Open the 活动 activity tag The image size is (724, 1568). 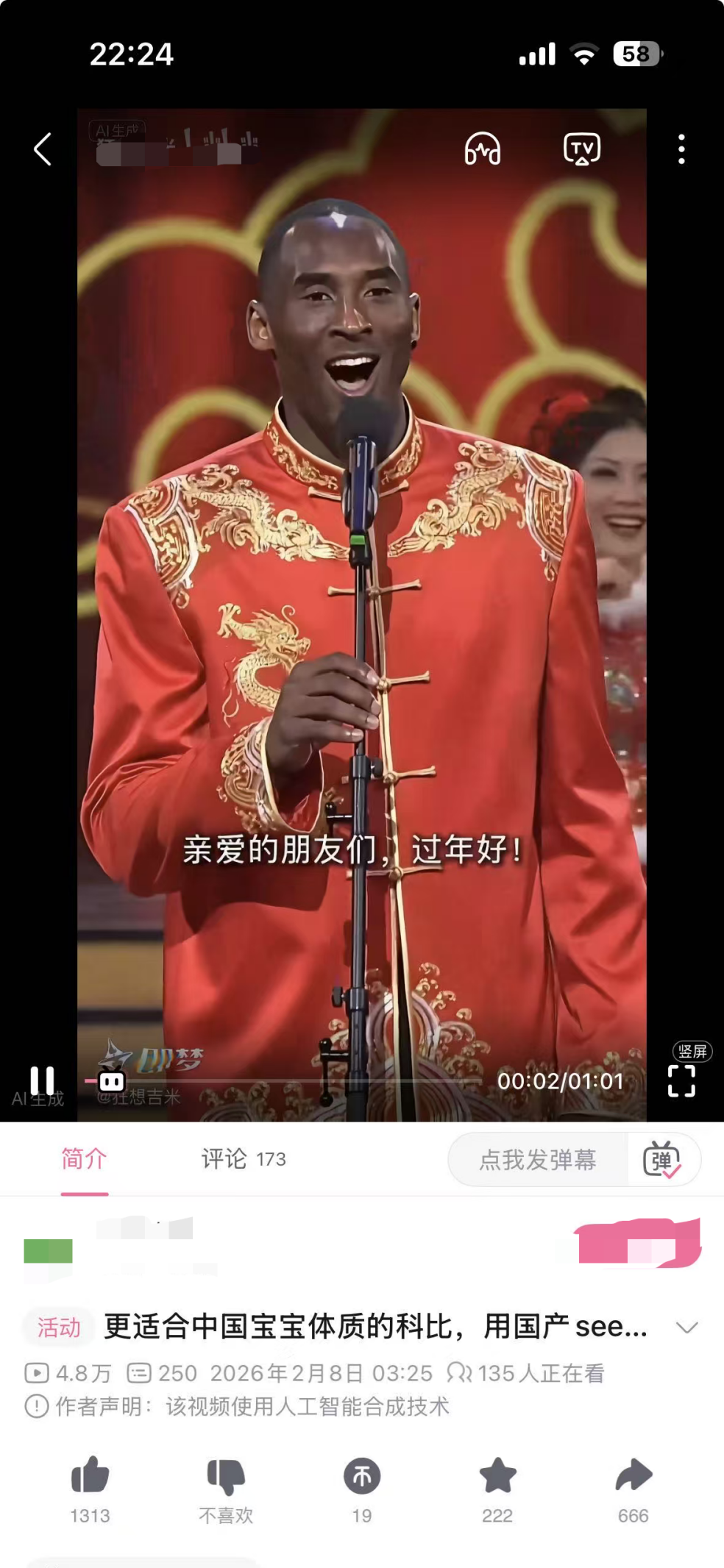59,1328
